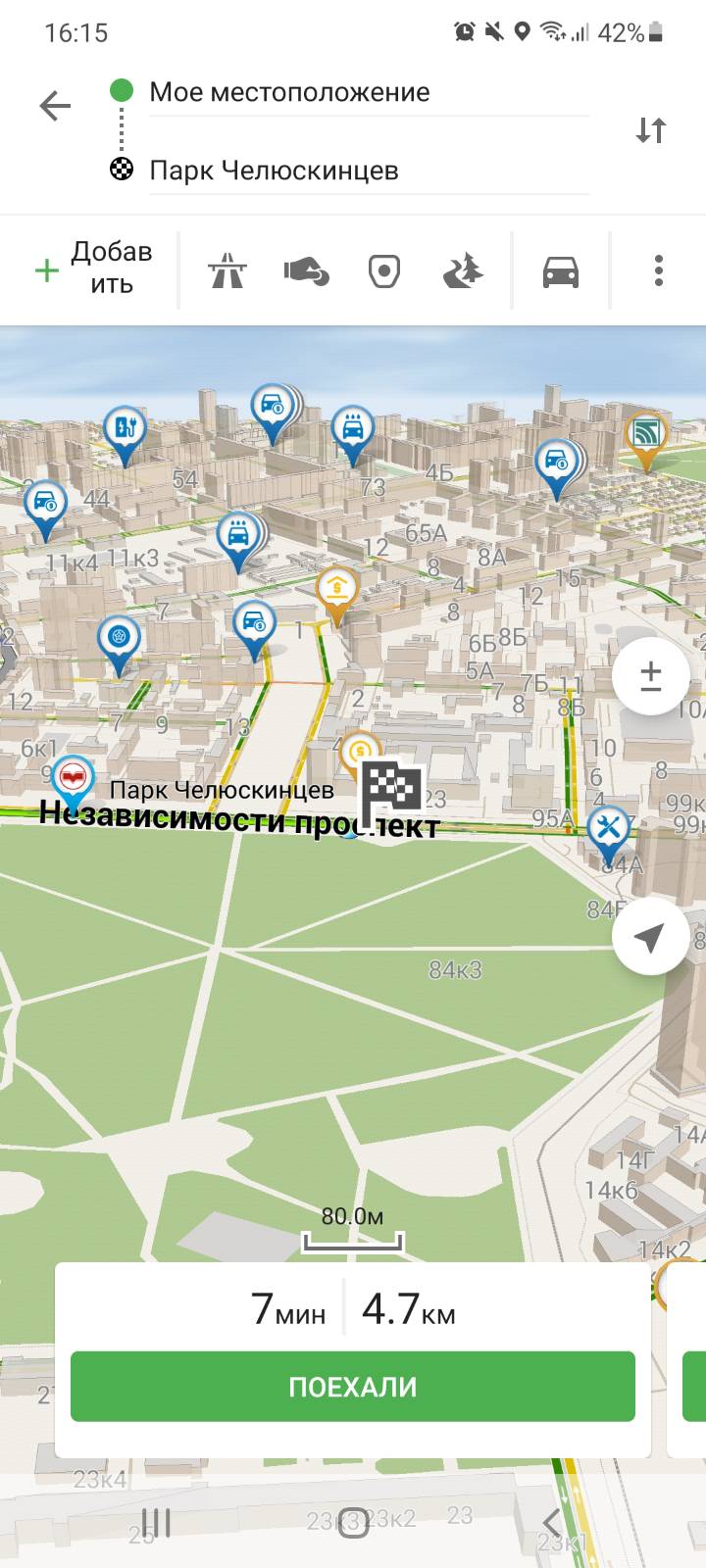Open the orange marker in the top-right map corner
This screenshot has height=1568, width=706.
click(646, 437)
